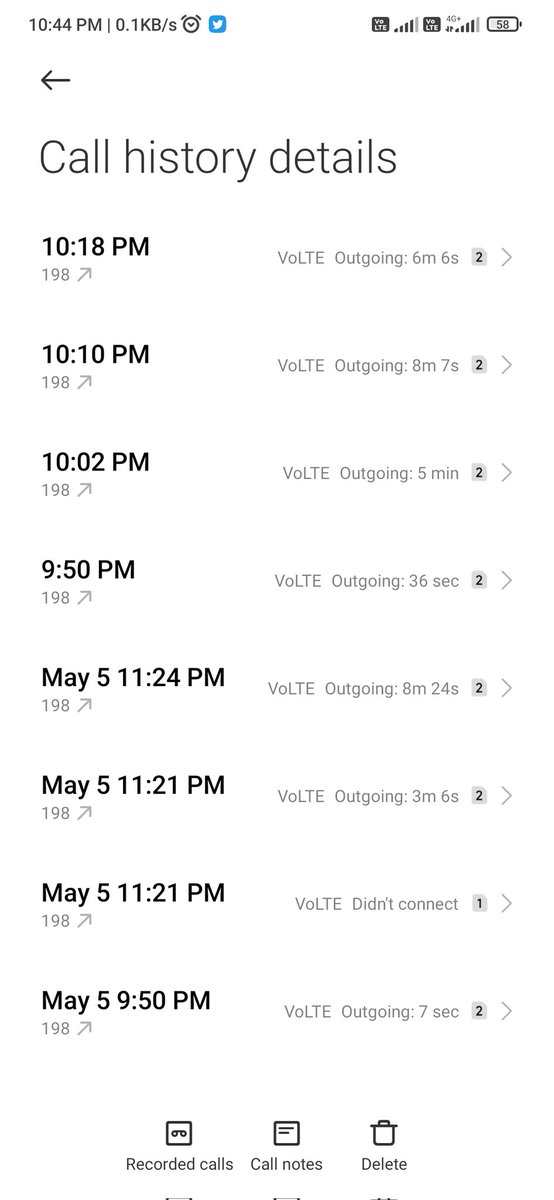Open the May 5 9:50 PM call

(x=277, y=1014)
